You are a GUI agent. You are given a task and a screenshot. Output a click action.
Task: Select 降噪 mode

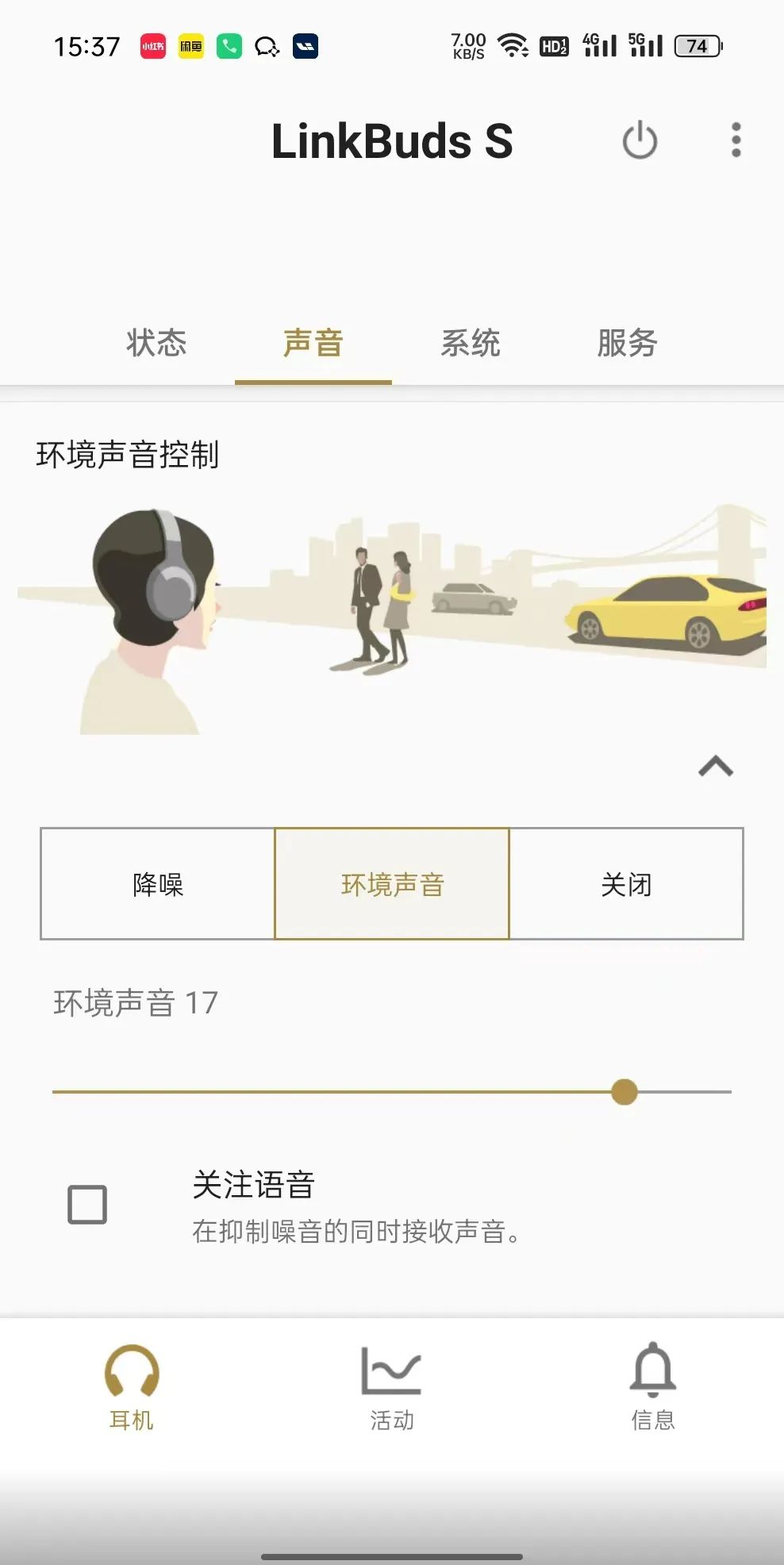tap(158, 884)
